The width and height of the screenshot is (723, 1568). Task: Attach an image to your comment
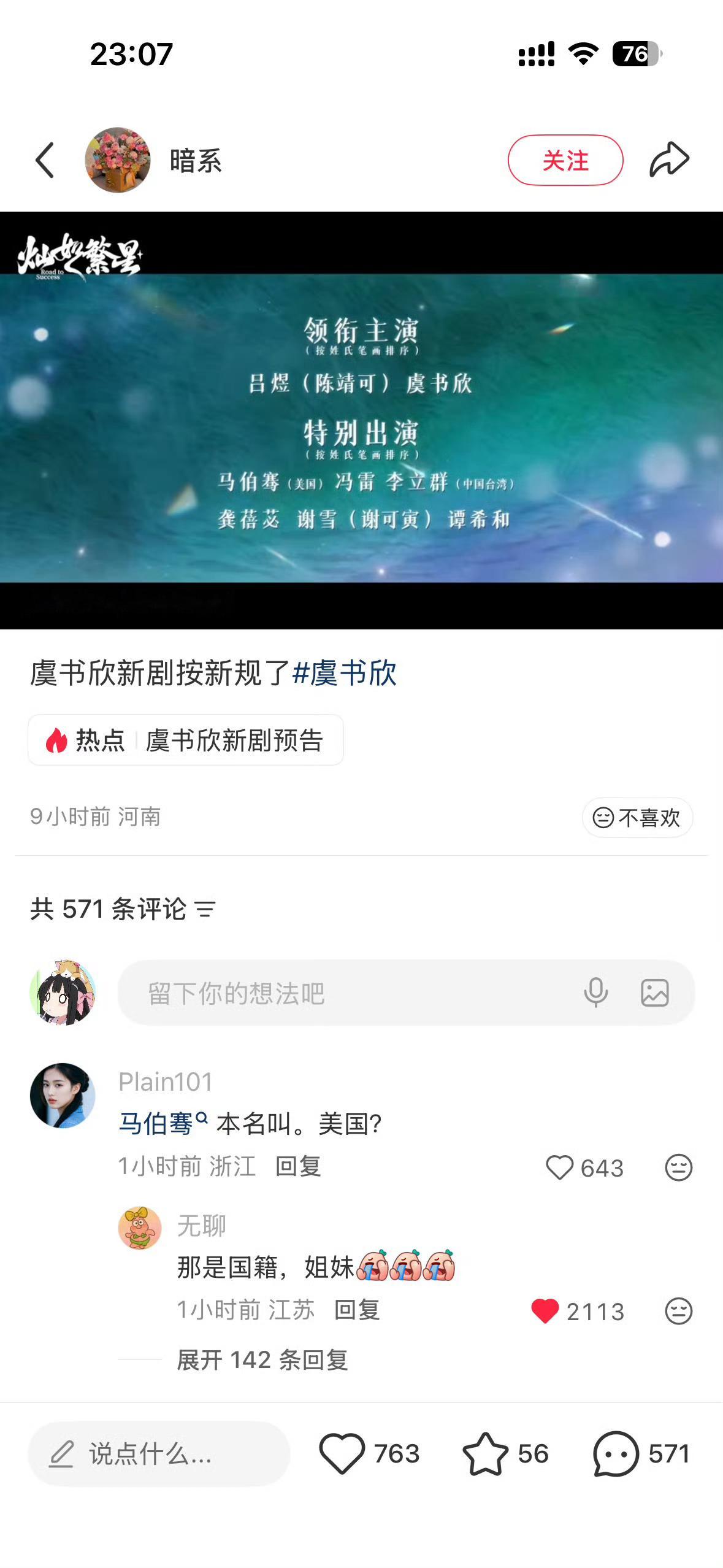[x=654, y=993]
